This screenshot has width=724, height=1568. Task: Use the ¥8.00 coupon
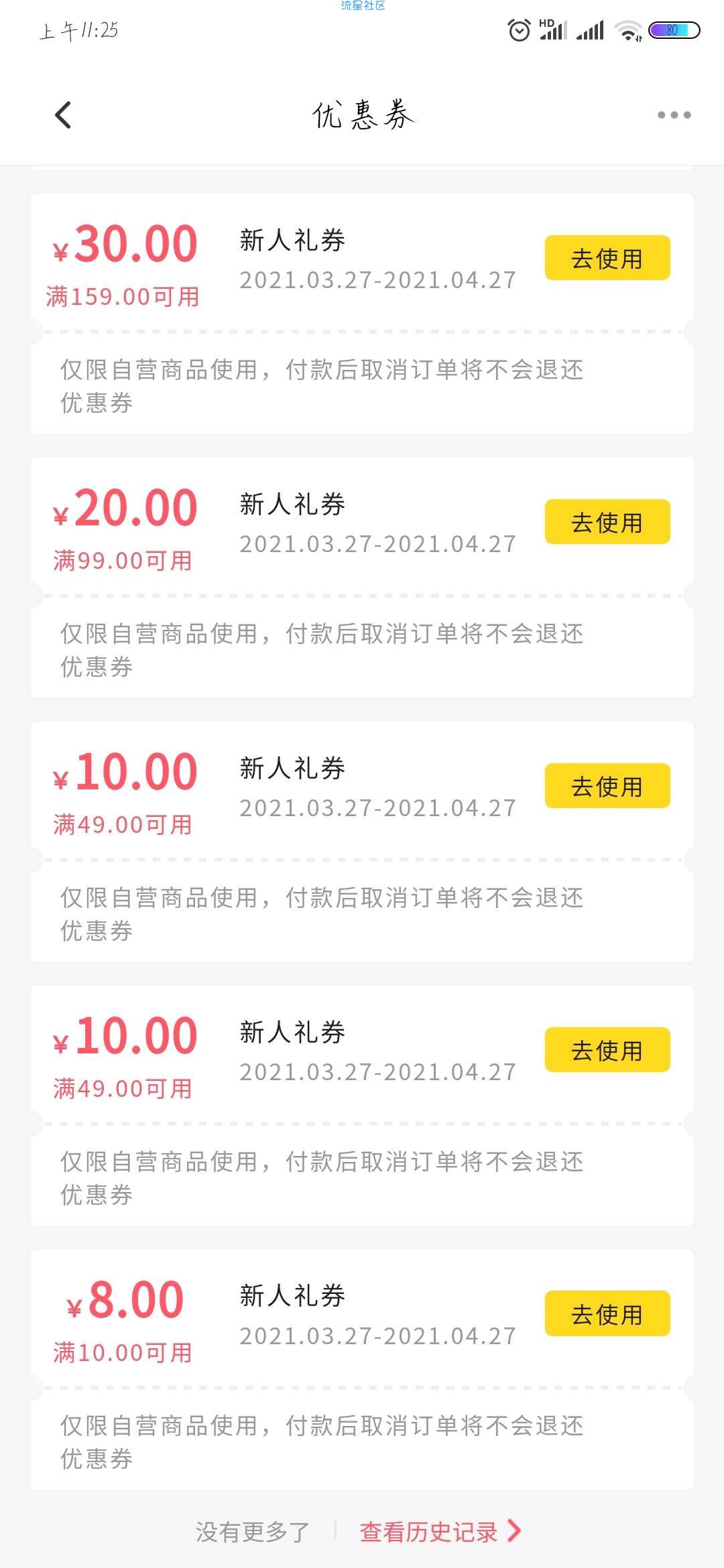(607, 1313)
